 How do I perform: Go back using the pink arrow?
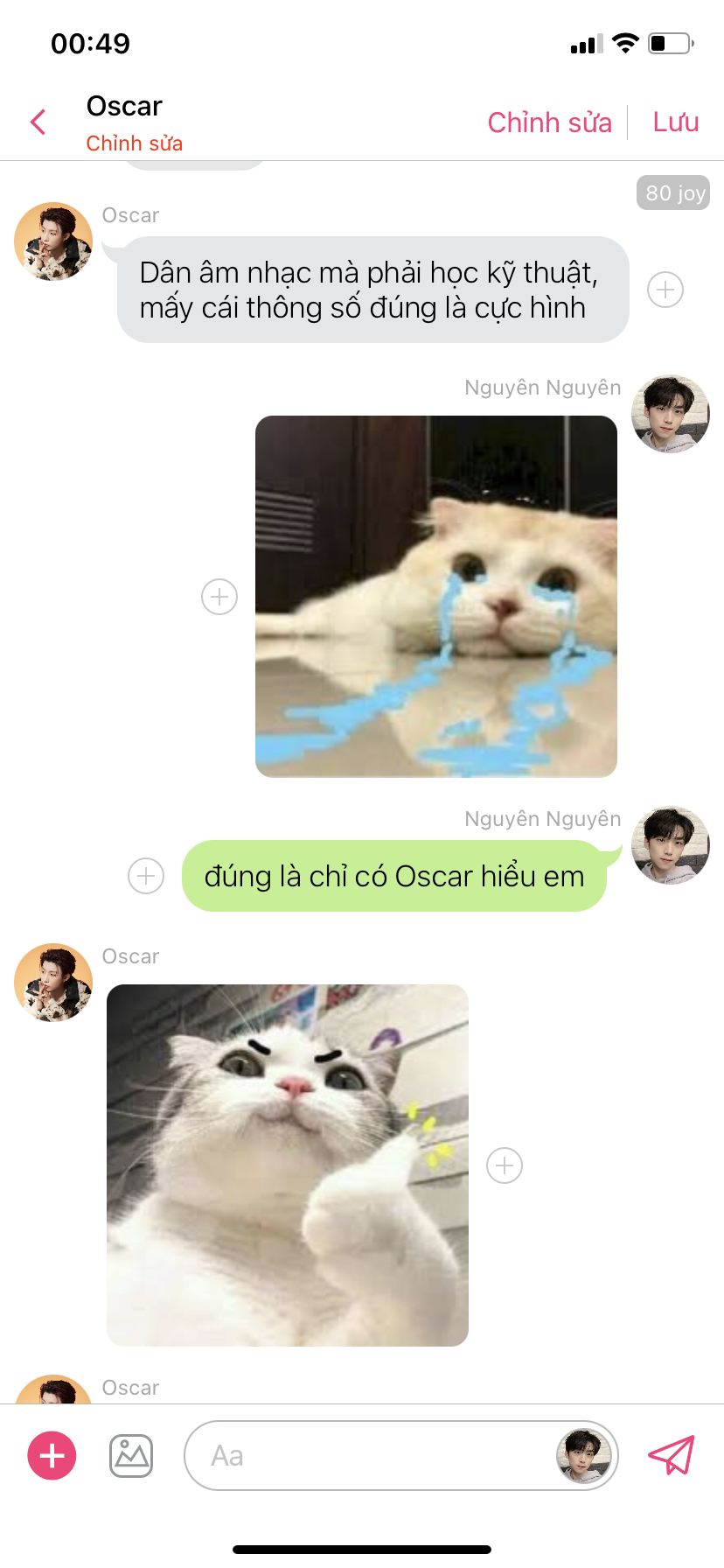38,122
